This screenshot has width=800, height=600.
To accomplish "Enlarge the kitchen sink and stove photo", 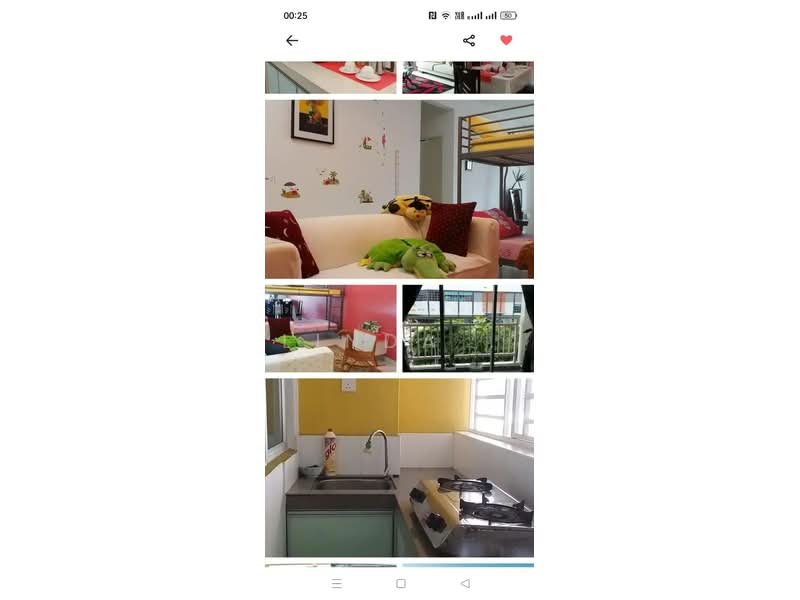I will [399, 467].
